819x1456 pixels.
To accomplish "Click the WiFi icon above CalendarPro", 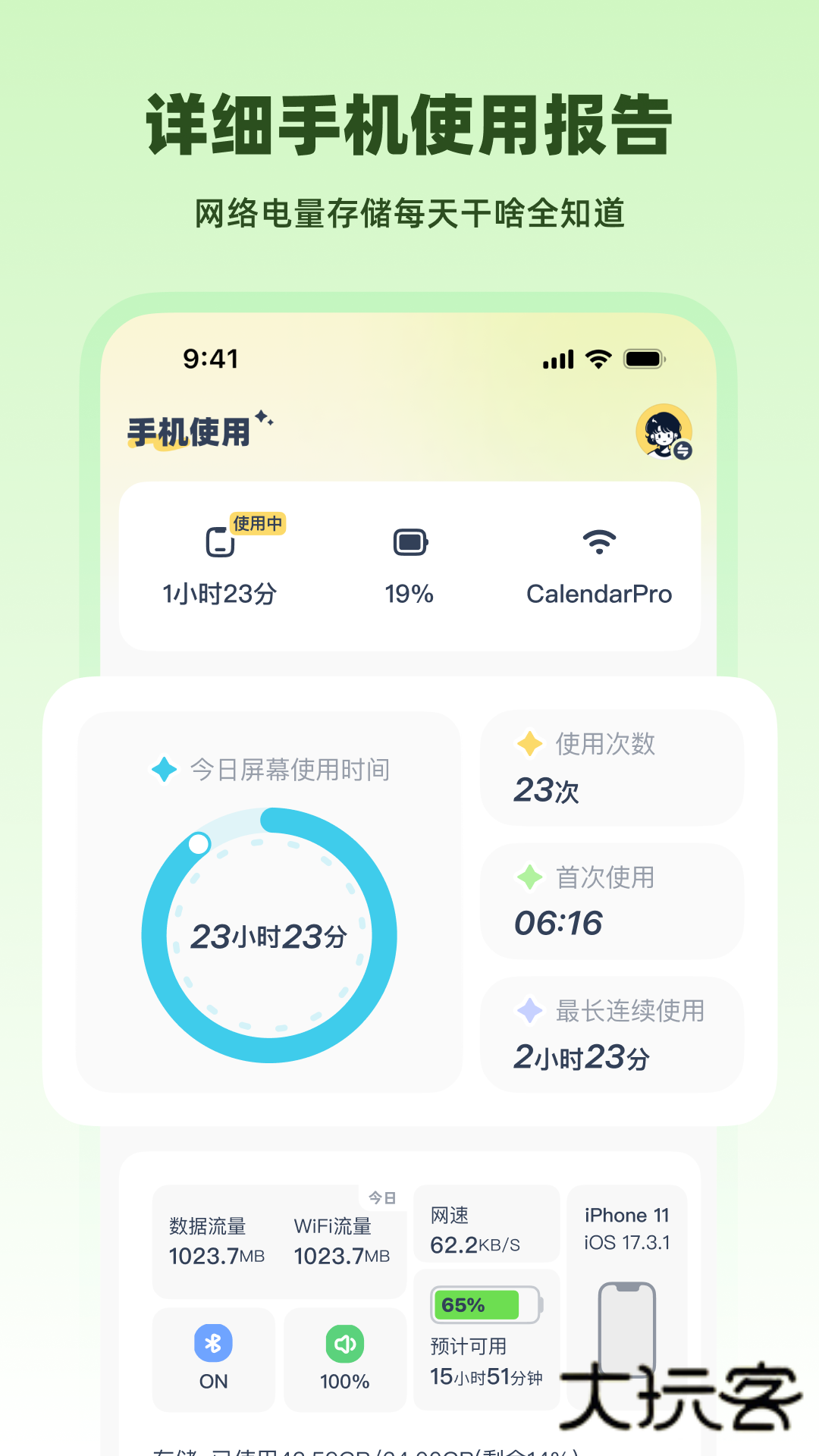I will pos(599,541).
